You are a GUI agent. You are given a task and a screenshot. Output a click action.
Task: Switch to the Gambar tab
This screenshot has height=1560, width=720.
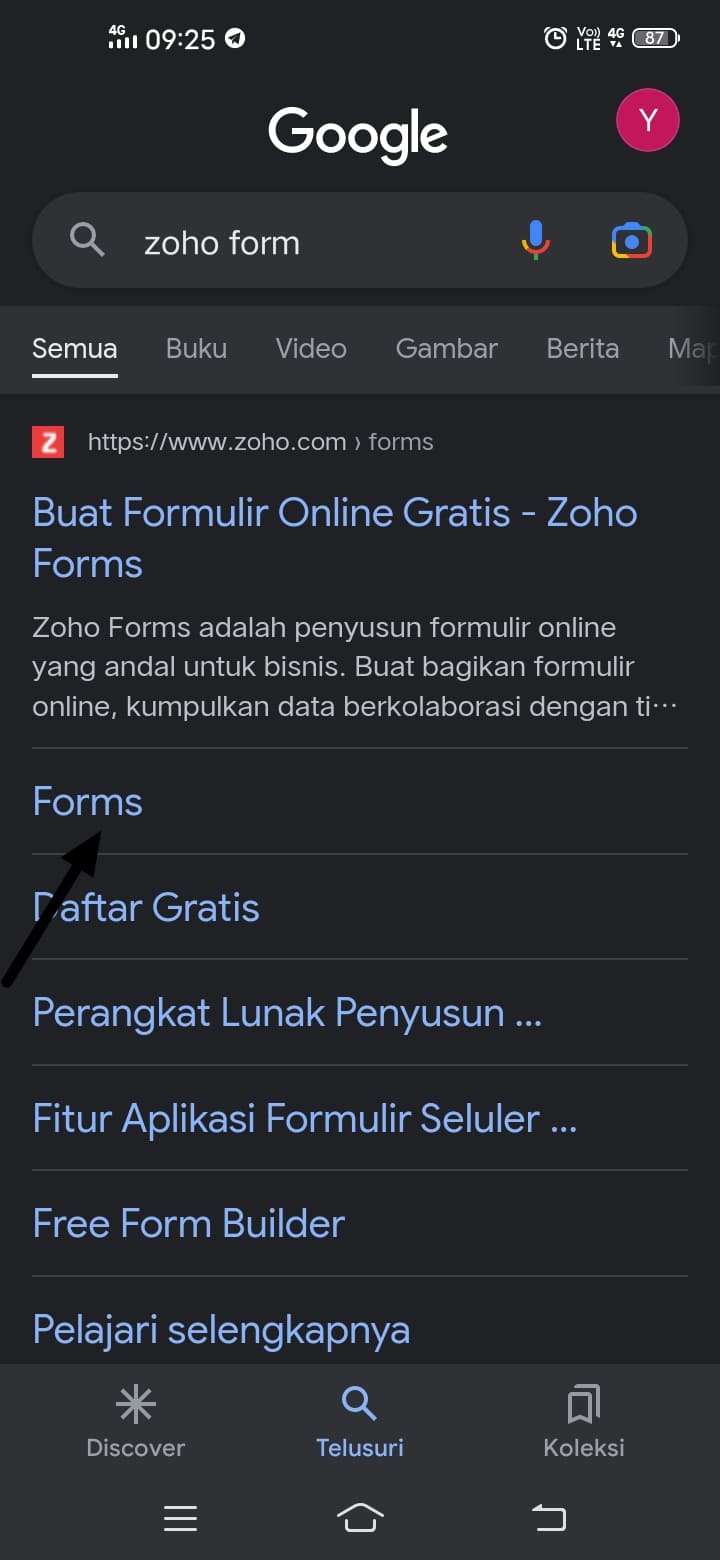[x=446, y=348]
